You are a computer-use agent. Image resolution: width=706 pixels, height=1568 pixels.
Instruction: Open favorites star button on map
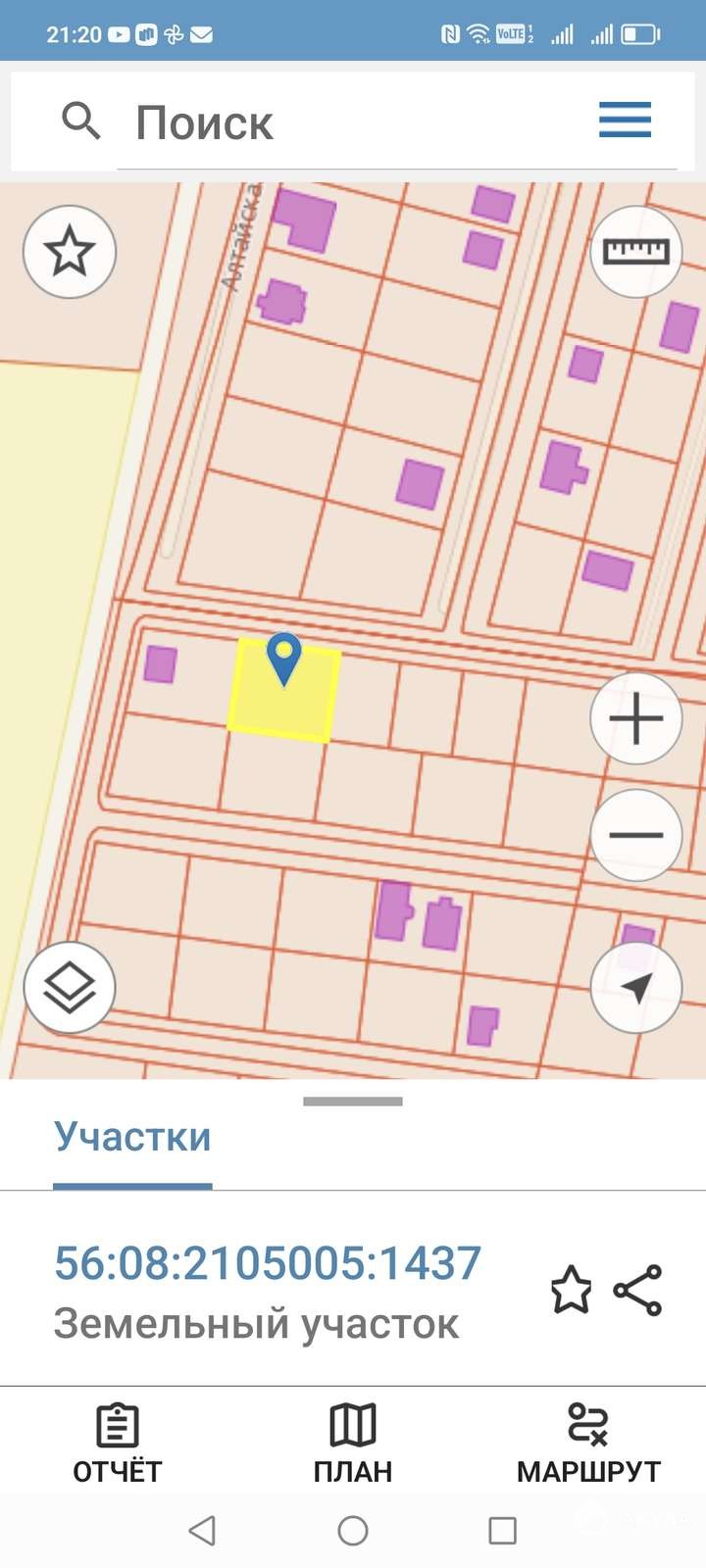click(70, 252)
